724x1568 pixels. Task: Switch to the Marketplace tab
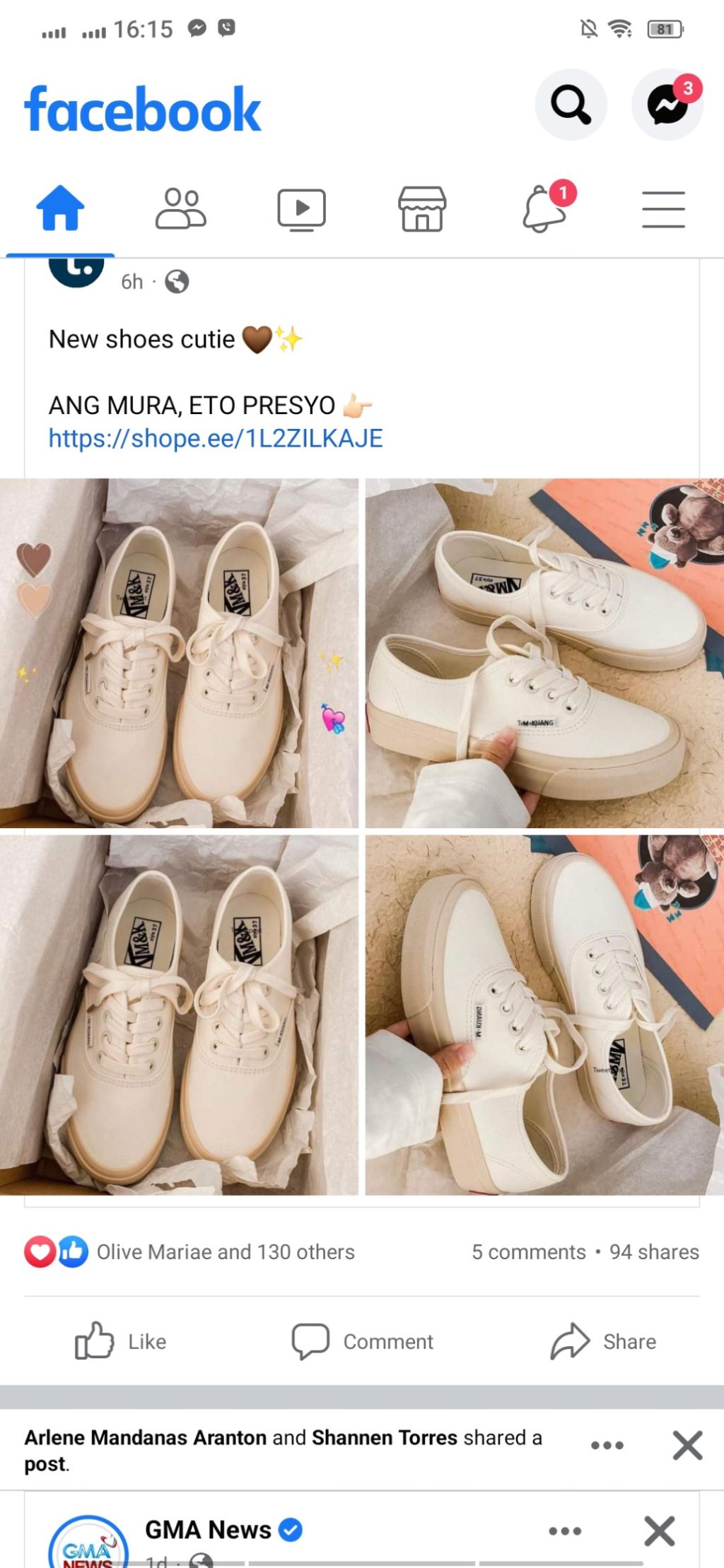[x=422, y=209]
